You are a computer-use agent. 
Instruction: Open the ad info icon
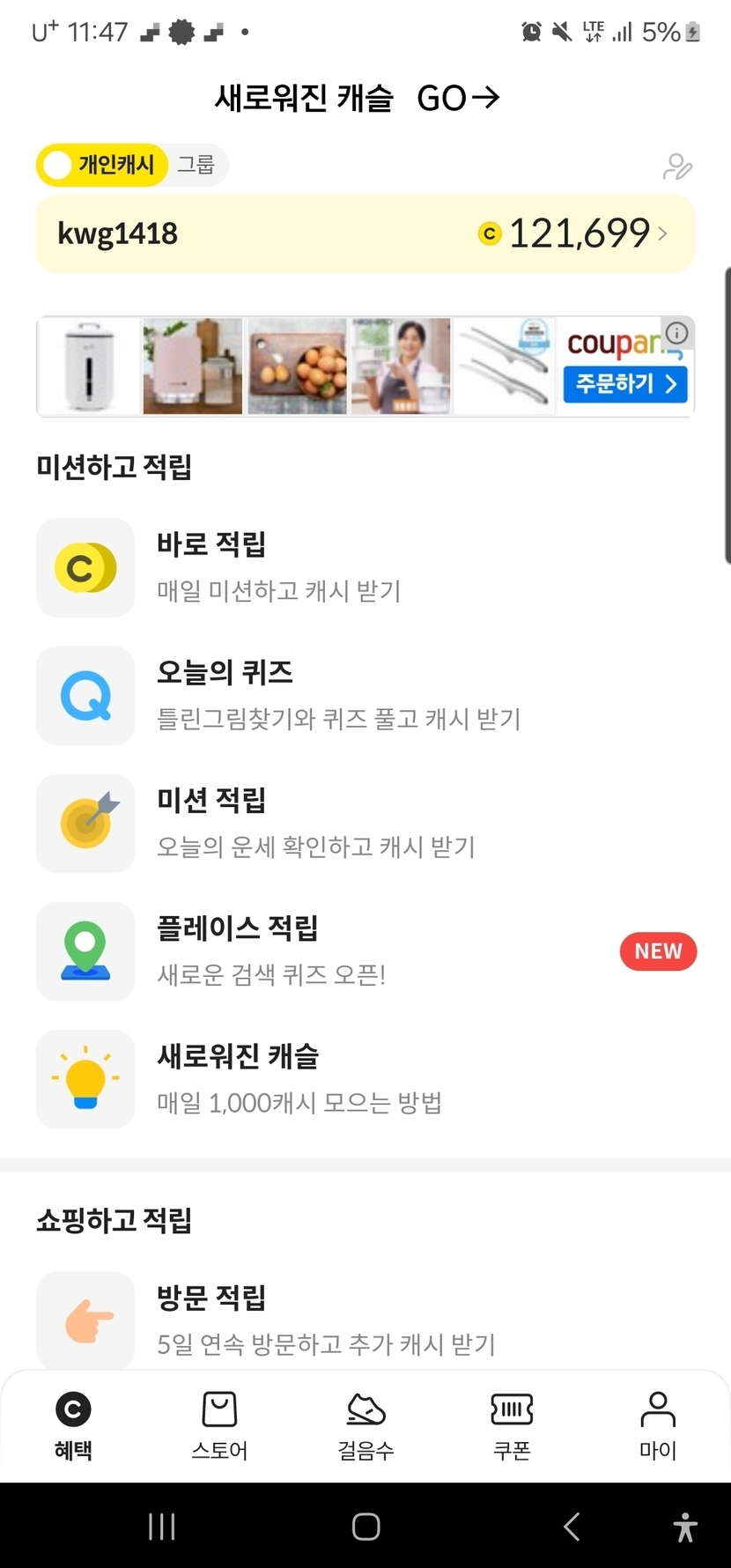point(676,333)
